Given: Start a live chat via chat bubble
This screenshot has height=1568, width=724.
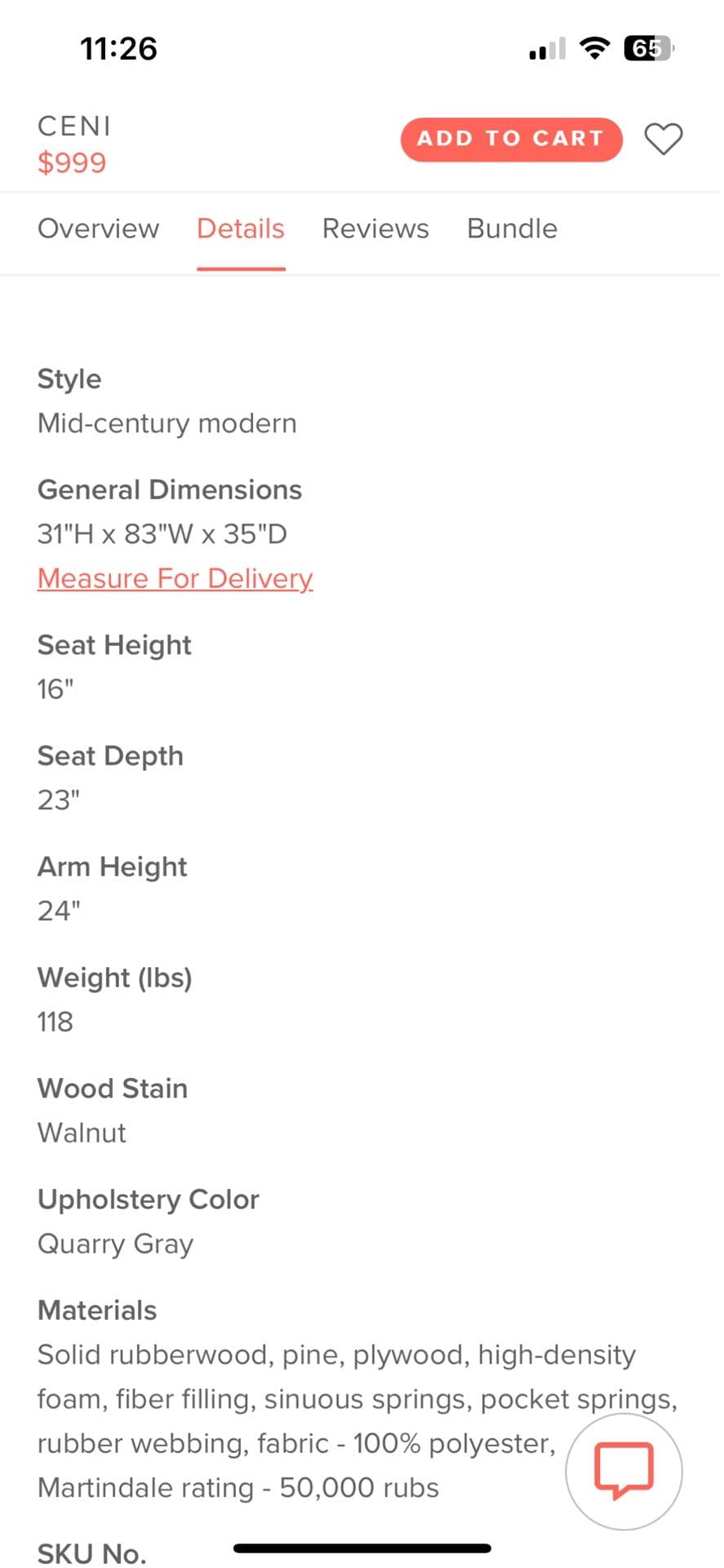Looking at the screenshot, I should click(x=624, y=1471).
